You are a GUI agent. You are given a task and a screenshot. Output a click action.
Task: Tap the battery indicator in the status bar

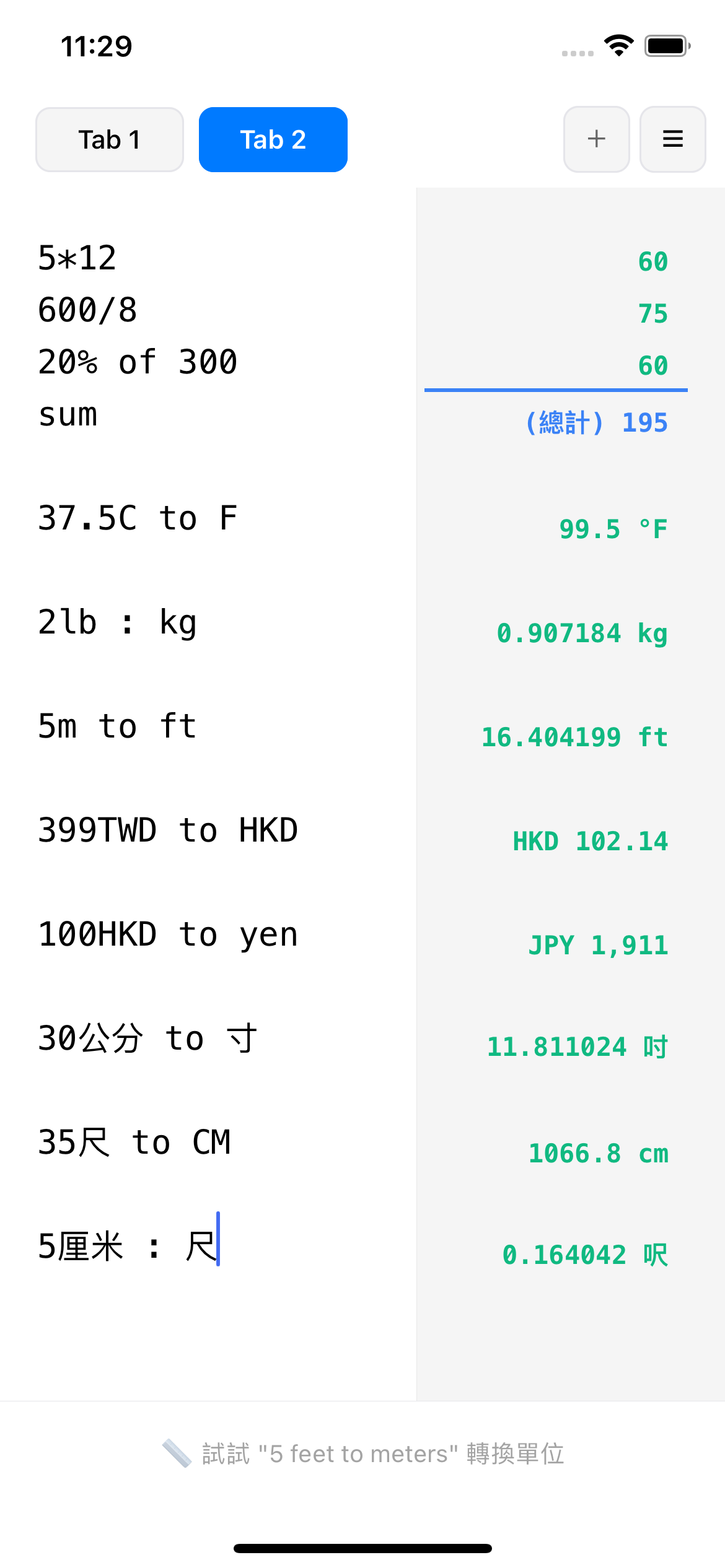(x=667, y=45)
